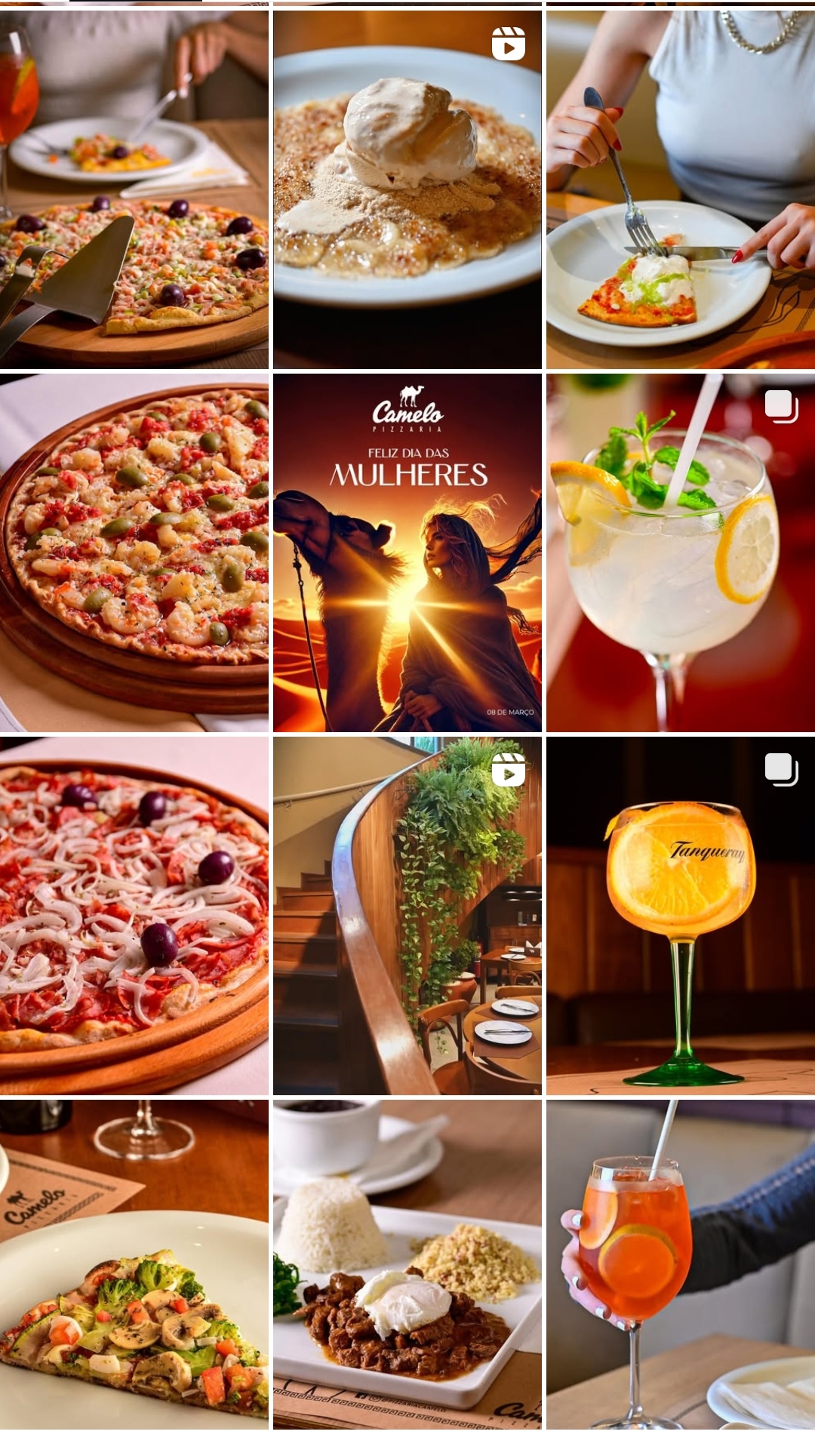Open the Feliz Dia das Mulheres post

tap(407, 553)
